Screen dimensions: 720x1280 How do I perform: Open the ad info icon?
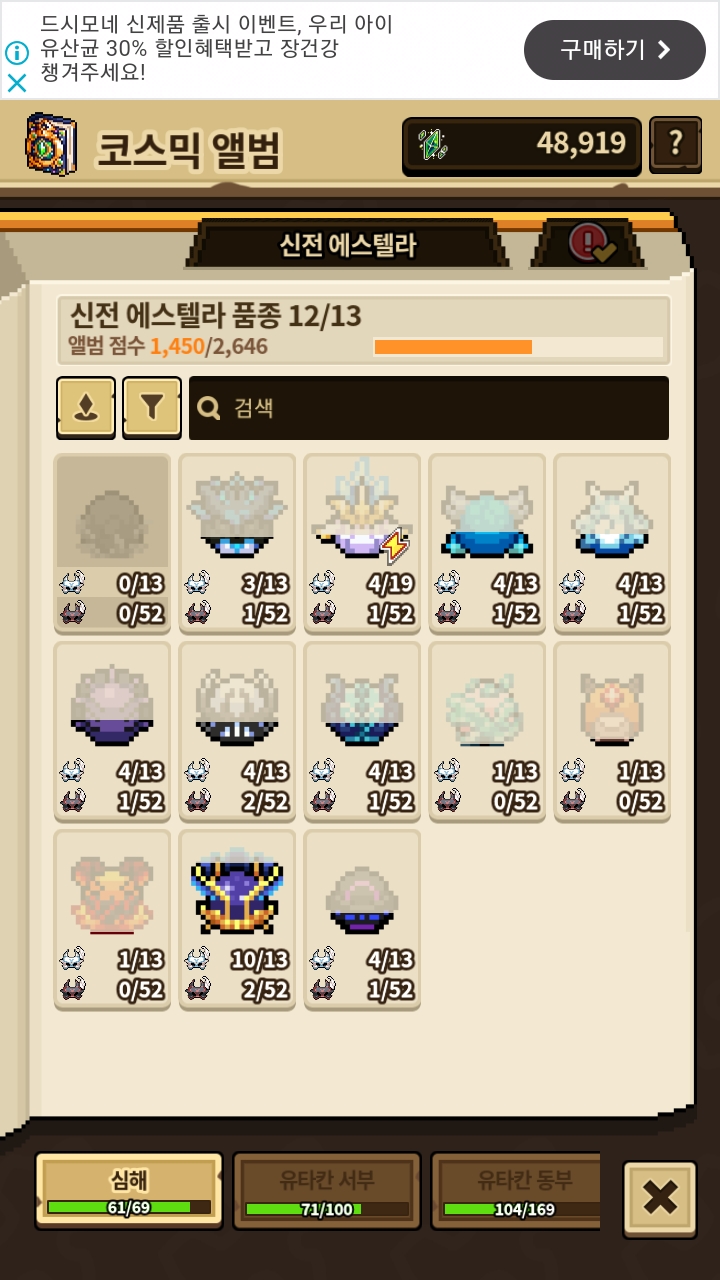[x=17, y=52]
